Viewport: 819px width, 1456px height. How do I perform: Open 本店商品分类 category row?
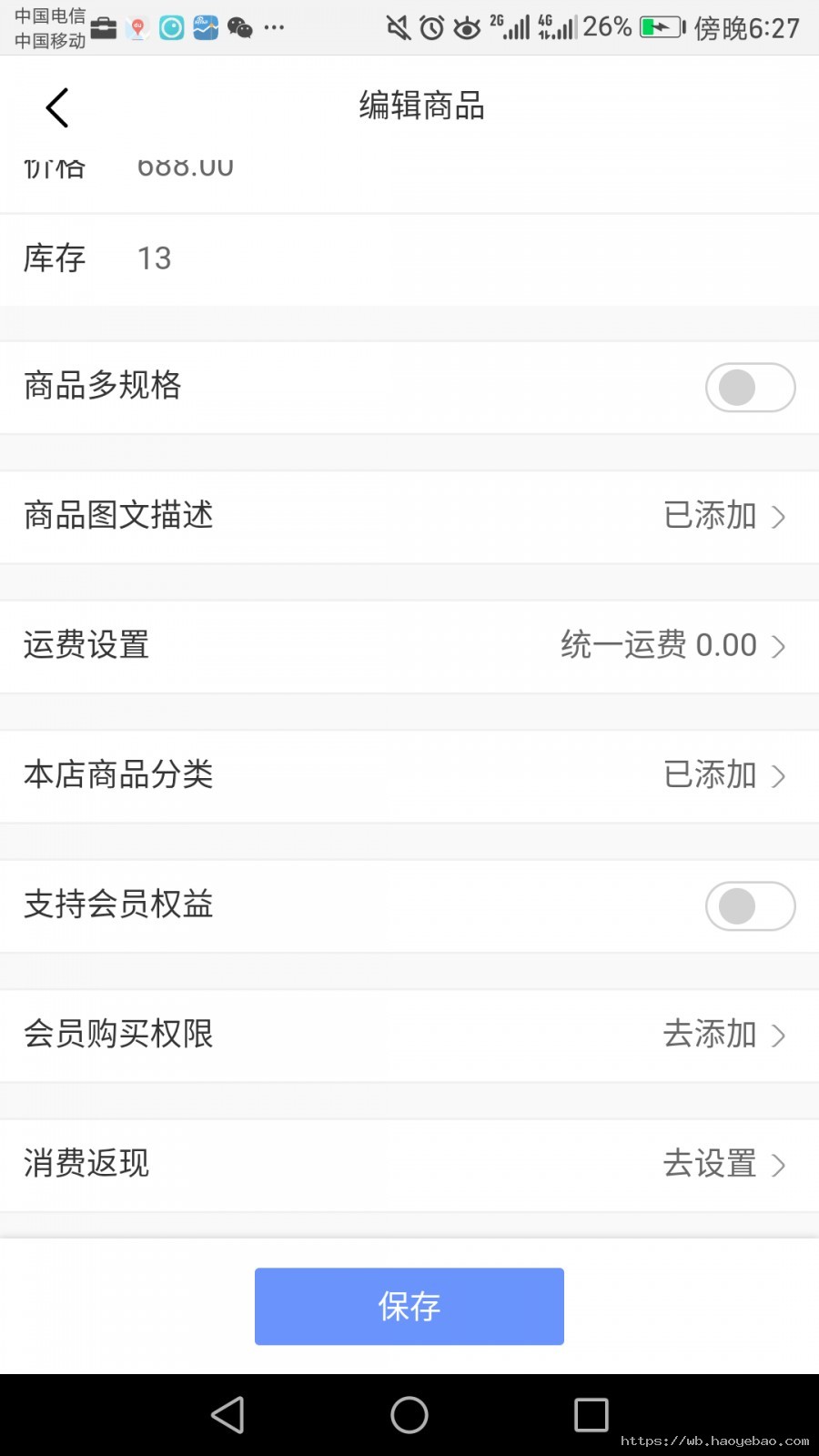[x=409, y=775]
